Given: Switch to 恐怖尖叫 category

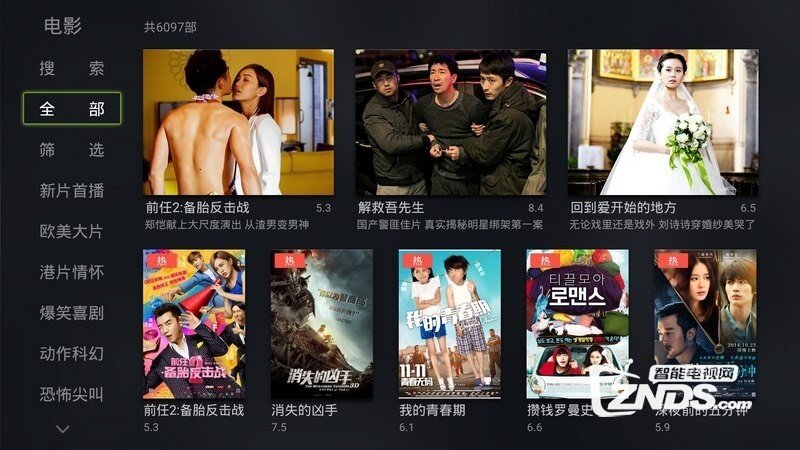Looking at the screenshot, I should click(71, 395).
